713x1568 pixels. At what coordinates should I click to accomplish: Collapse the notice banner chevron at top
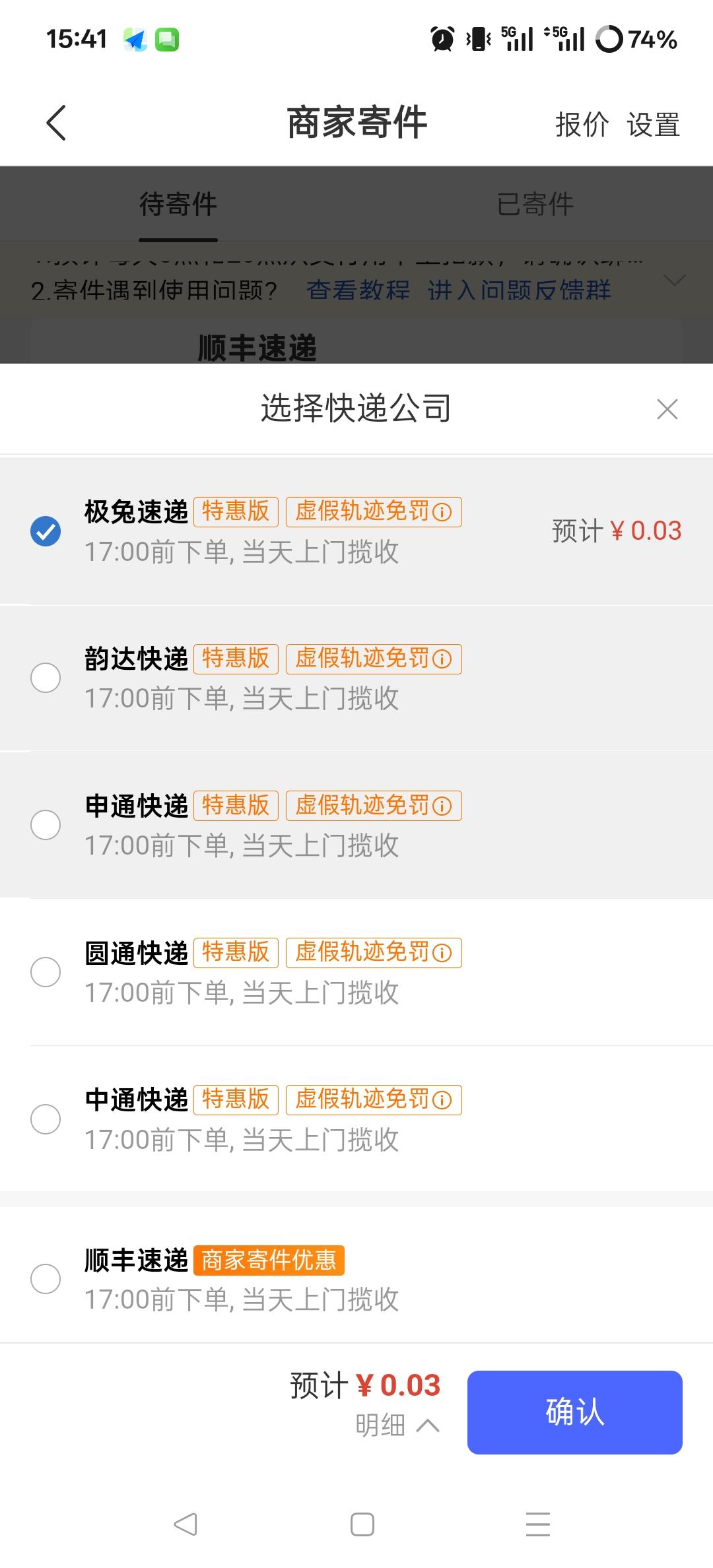pyautogui.click(x=675, y=280)
